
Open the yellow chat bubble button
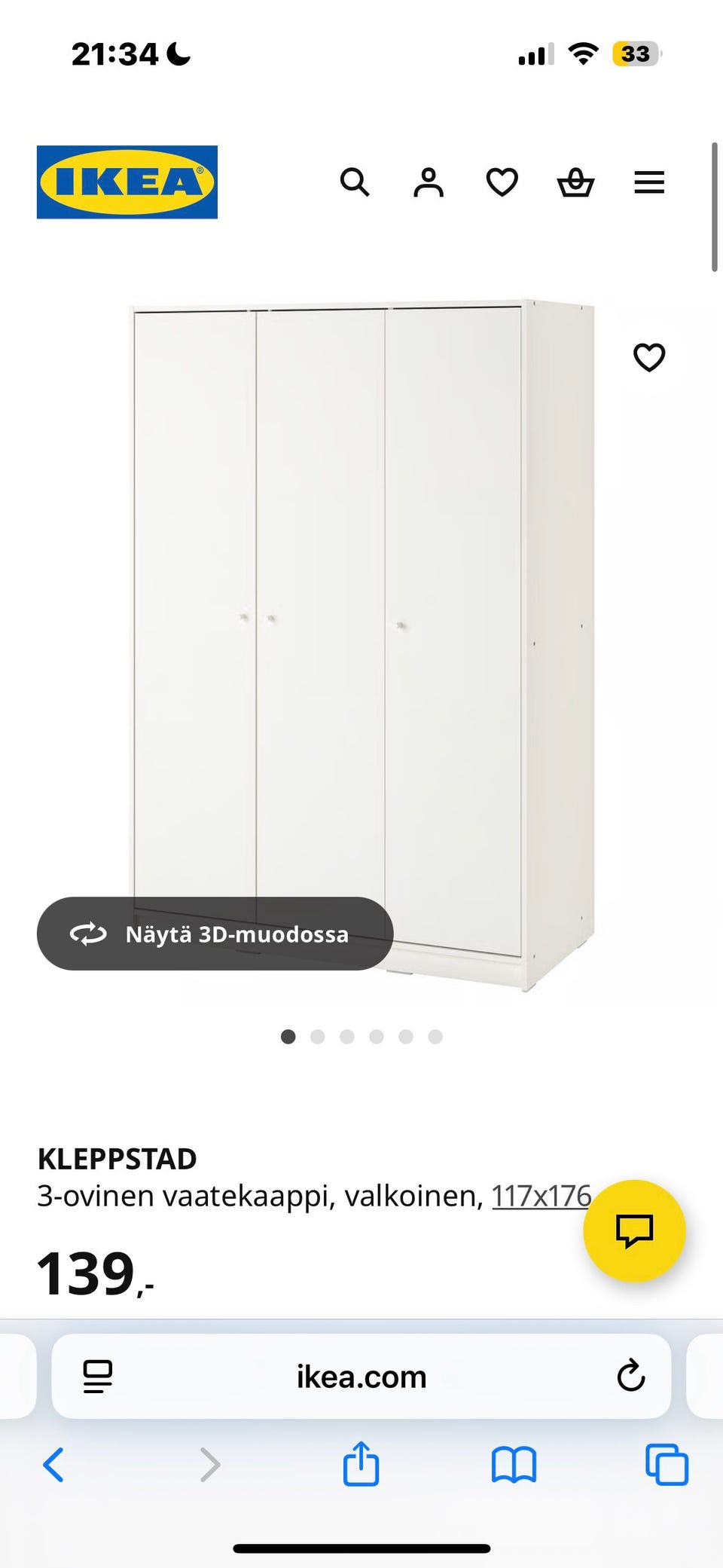[634, 1230]
